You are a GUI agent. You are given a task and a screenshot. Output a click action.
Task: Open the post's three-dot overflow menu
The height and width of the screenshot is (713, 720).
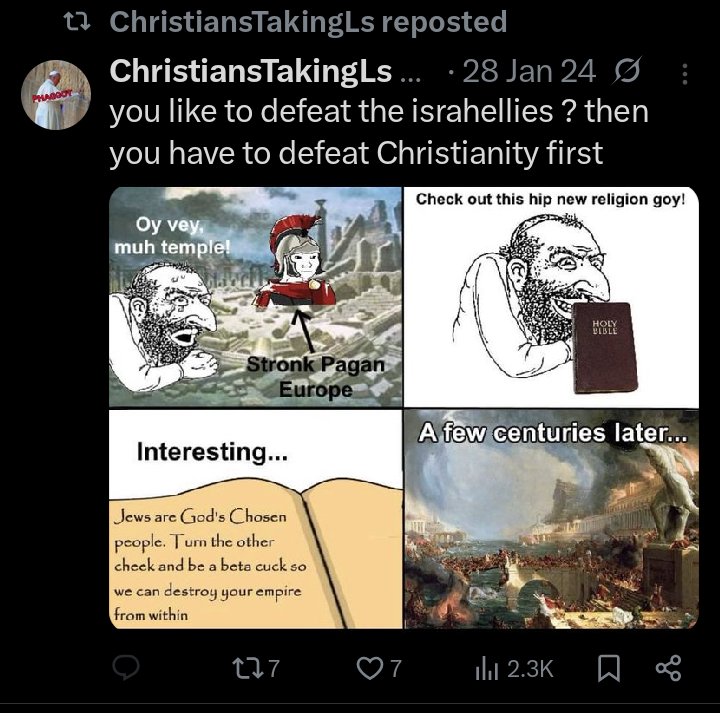(x=684, y=73)
